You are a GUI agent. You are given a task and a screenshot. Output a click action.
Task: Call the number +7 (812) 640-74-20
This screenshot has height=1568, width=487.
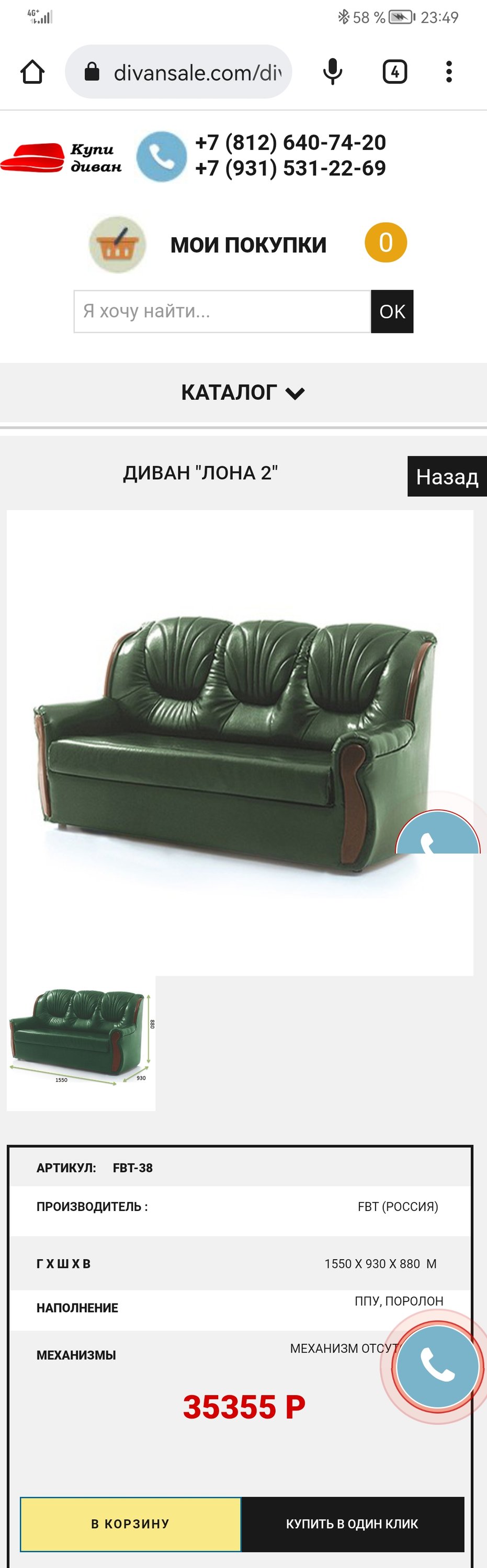point(290,143)
